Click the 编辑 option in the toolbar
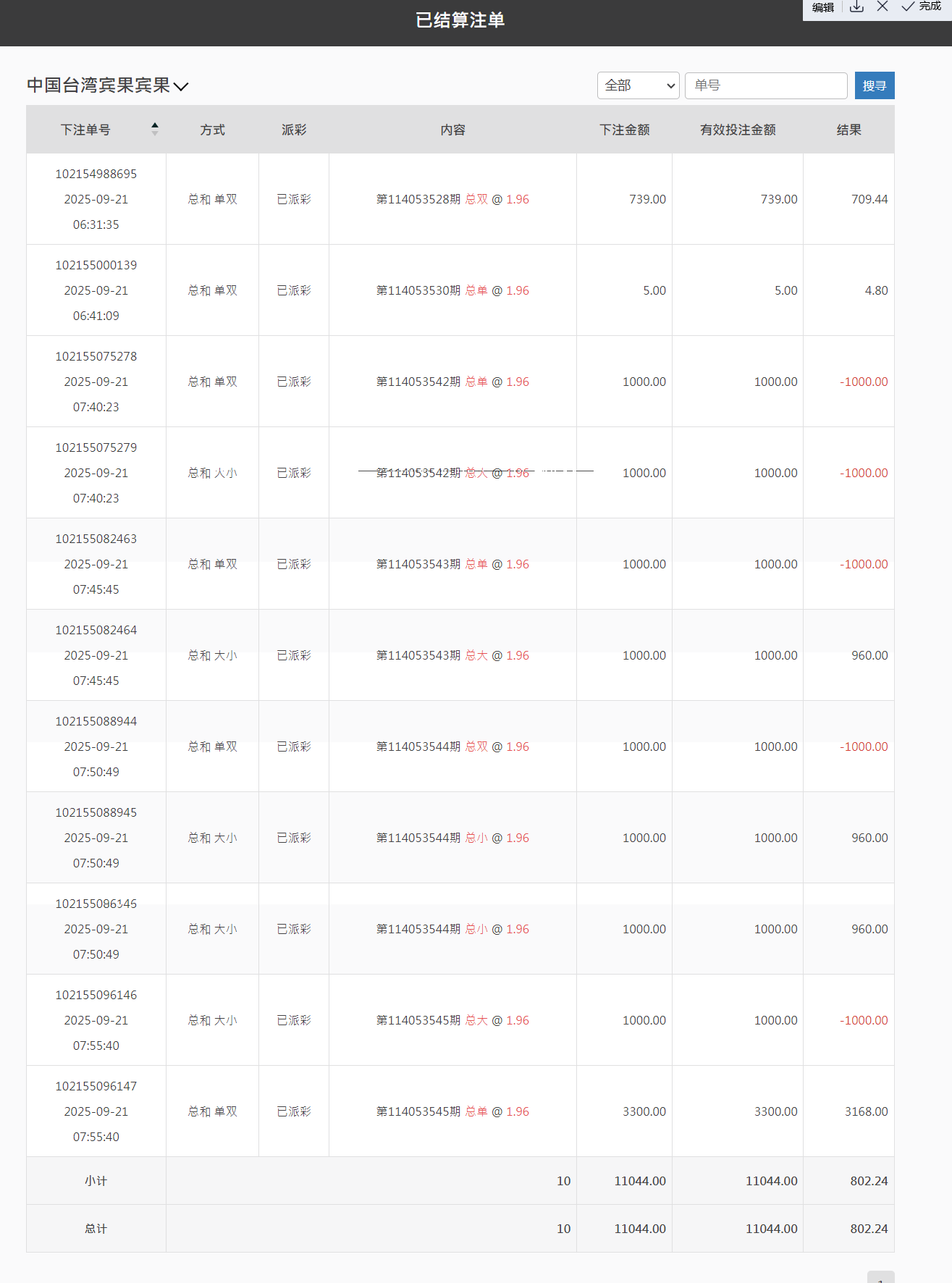 tap(823, 7)
